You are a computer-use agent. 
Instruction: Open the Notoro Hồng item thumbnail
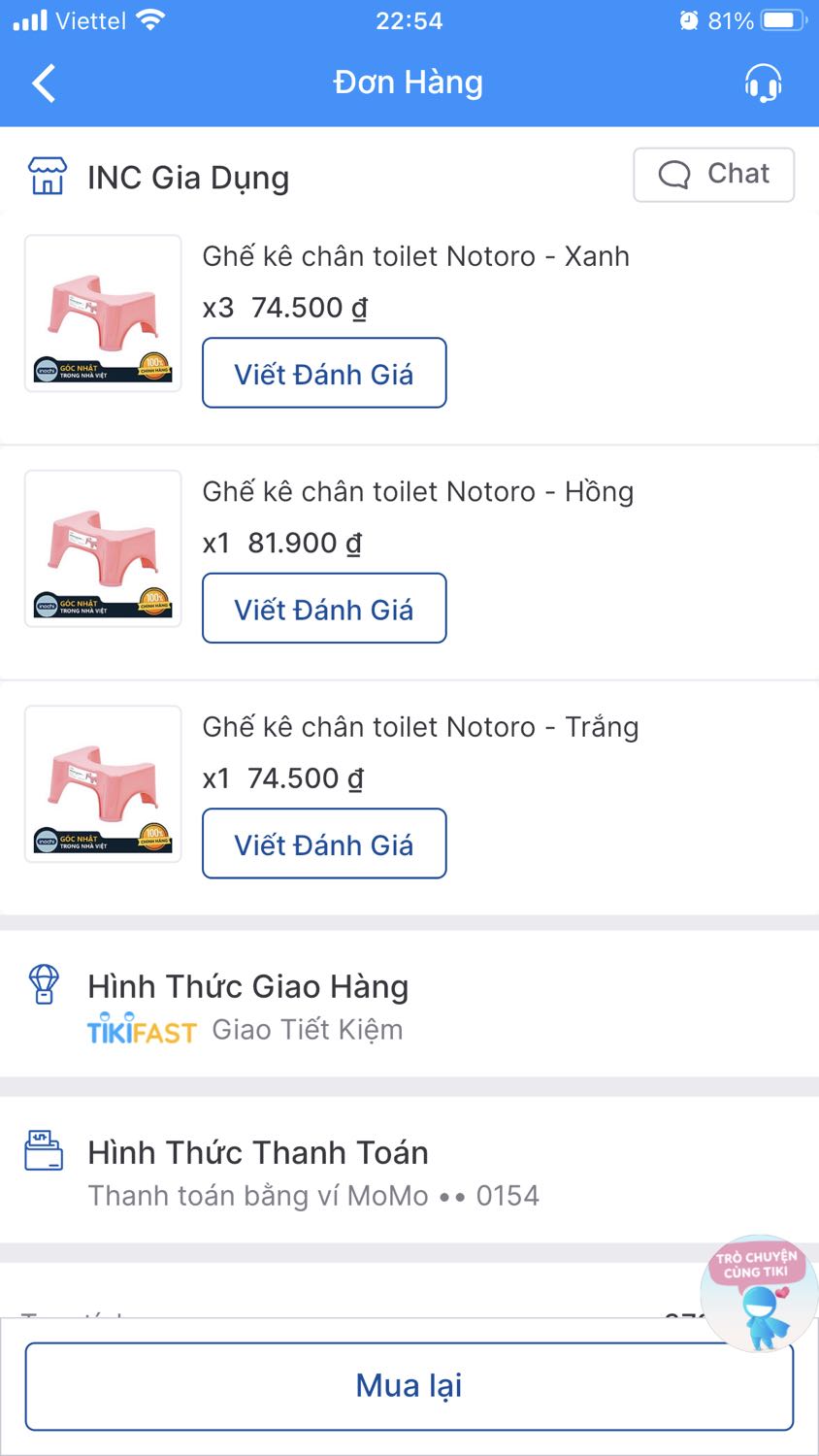pyautogui.click(x=103, y=548)
